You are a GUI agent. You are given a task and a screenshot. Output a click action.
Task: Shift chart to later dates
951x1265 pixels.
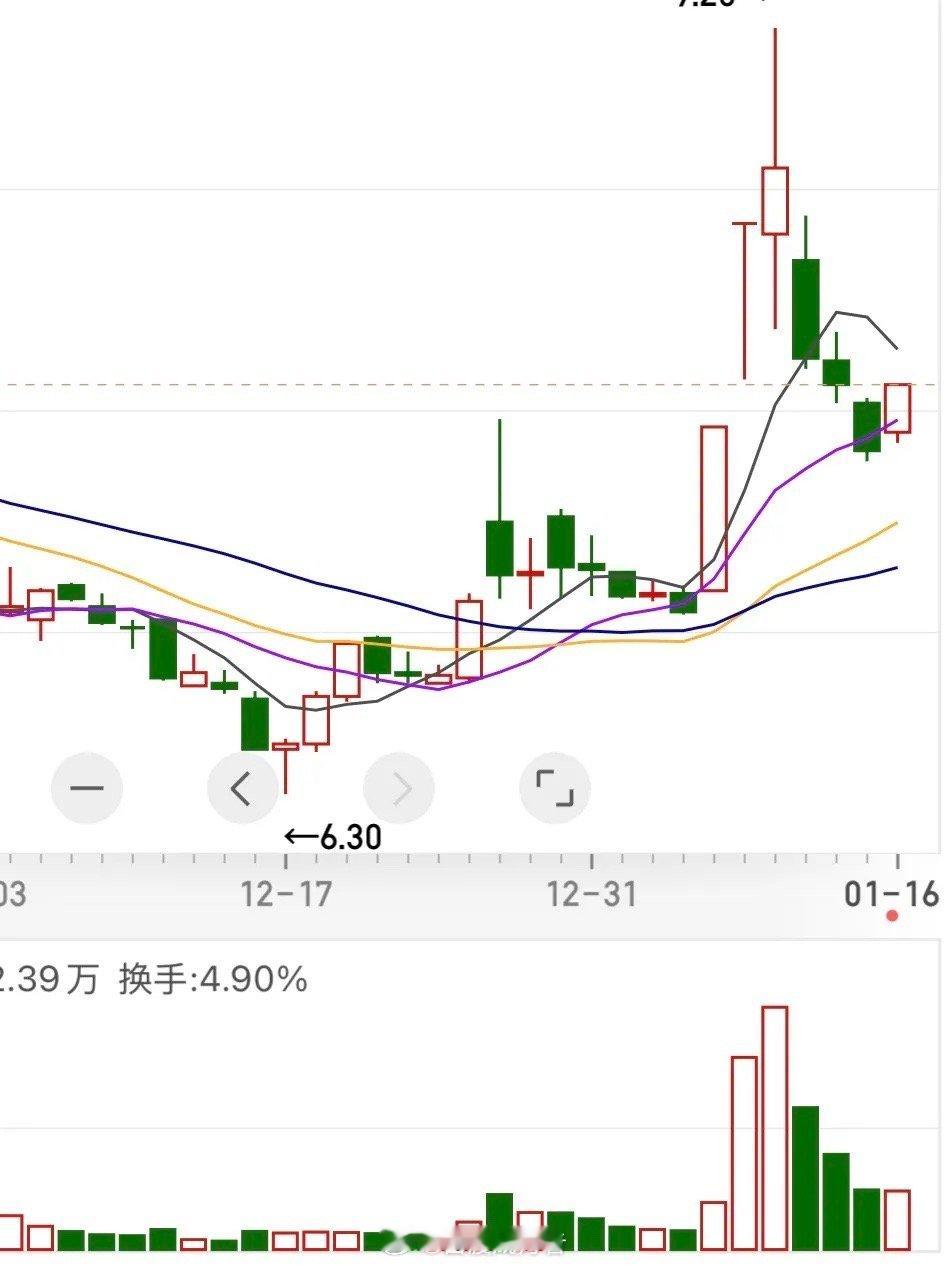(x=399, y=788)
